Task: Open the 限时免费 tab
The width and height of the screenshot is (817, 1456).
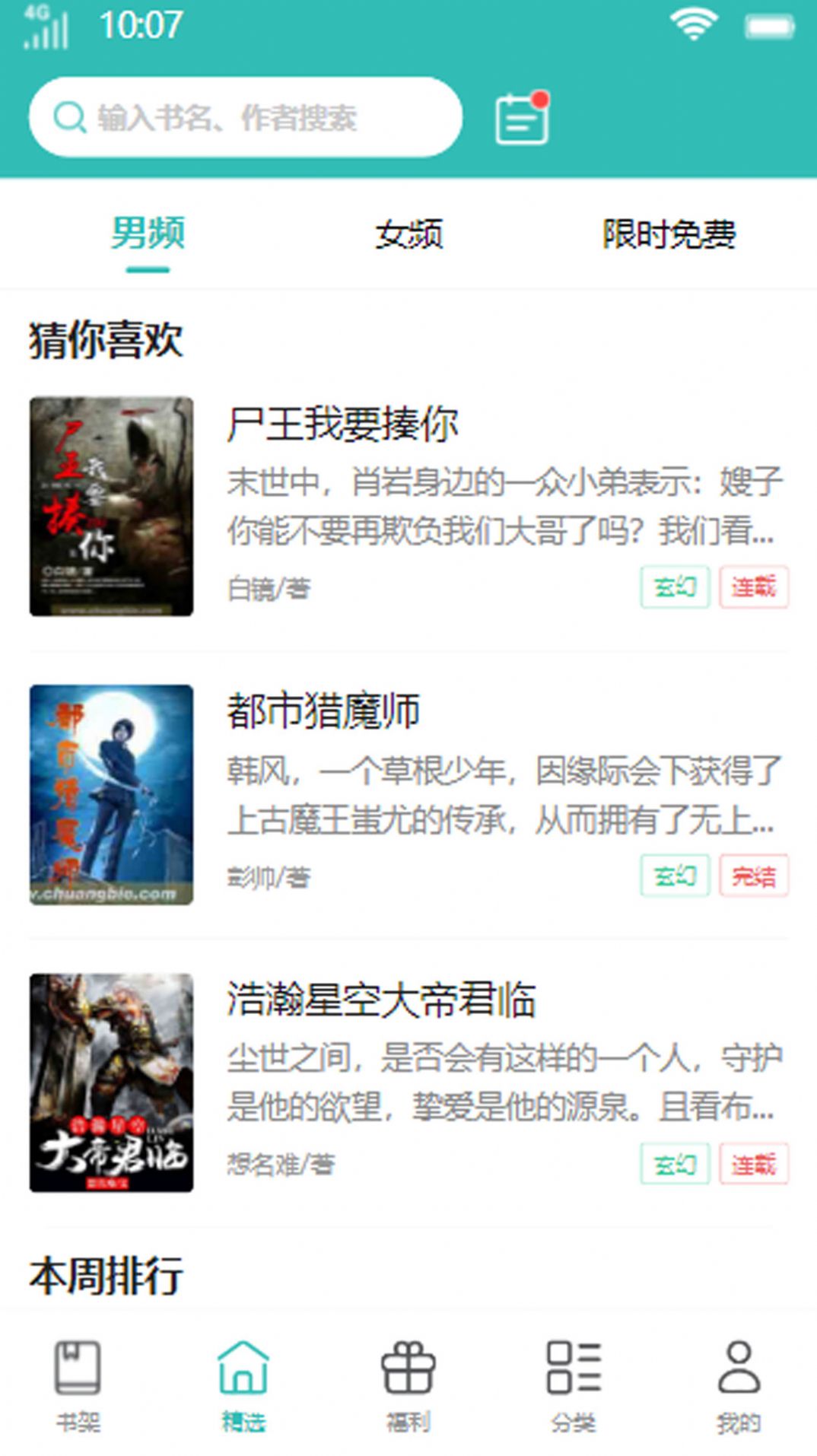Action: [669, 234]
